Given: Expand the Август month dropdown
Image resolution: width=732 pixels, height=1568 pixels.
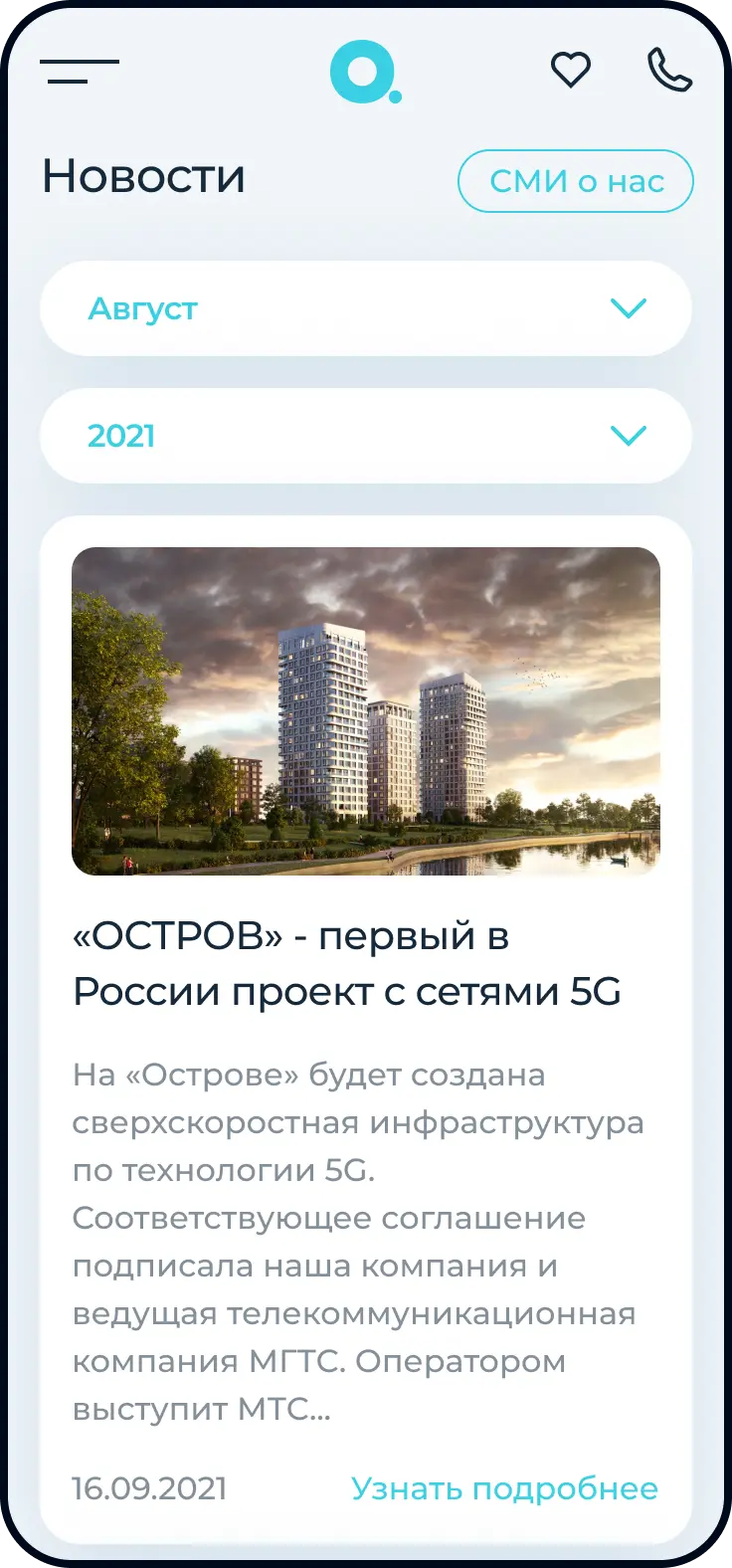Looking at the screenshot, I should [x=365, y=308].
